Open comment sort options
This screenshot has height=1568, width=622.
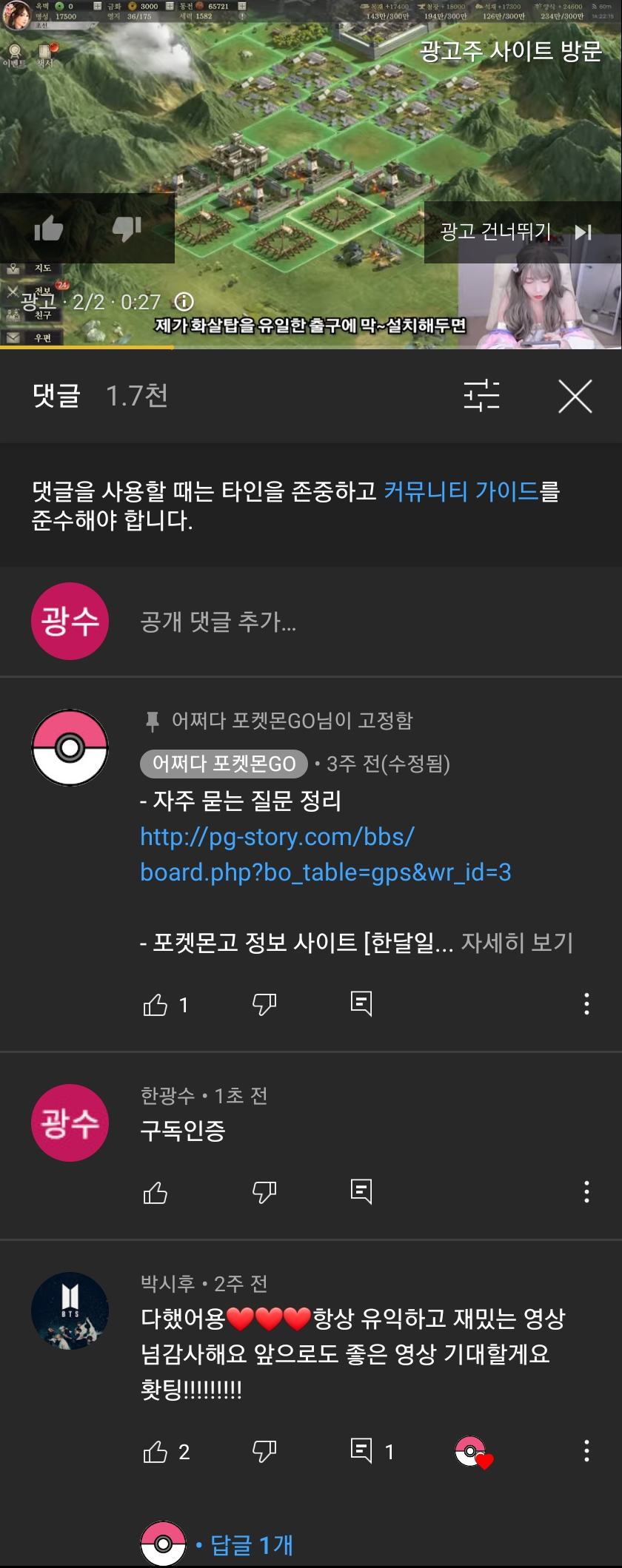coord(481,396)
